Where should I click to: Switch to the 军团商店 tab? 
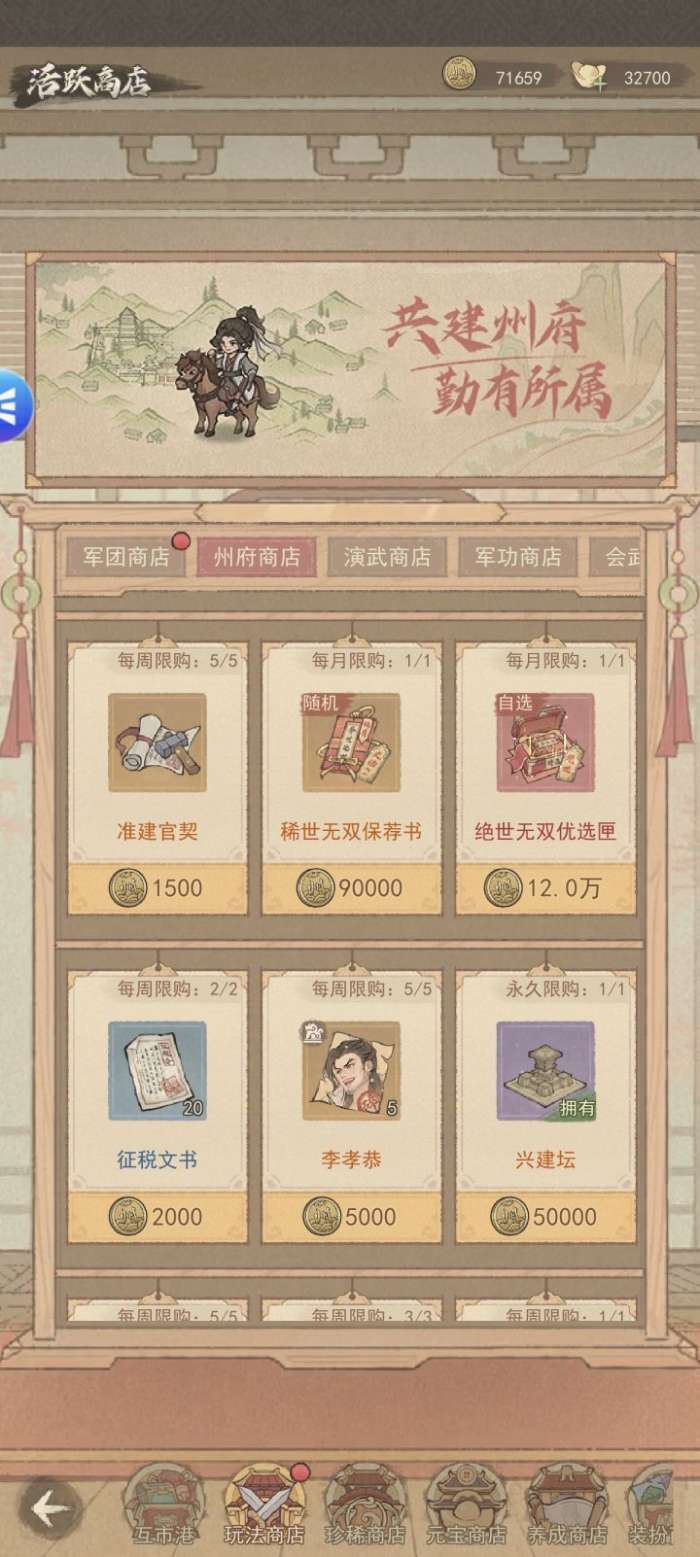pos(125,557)
